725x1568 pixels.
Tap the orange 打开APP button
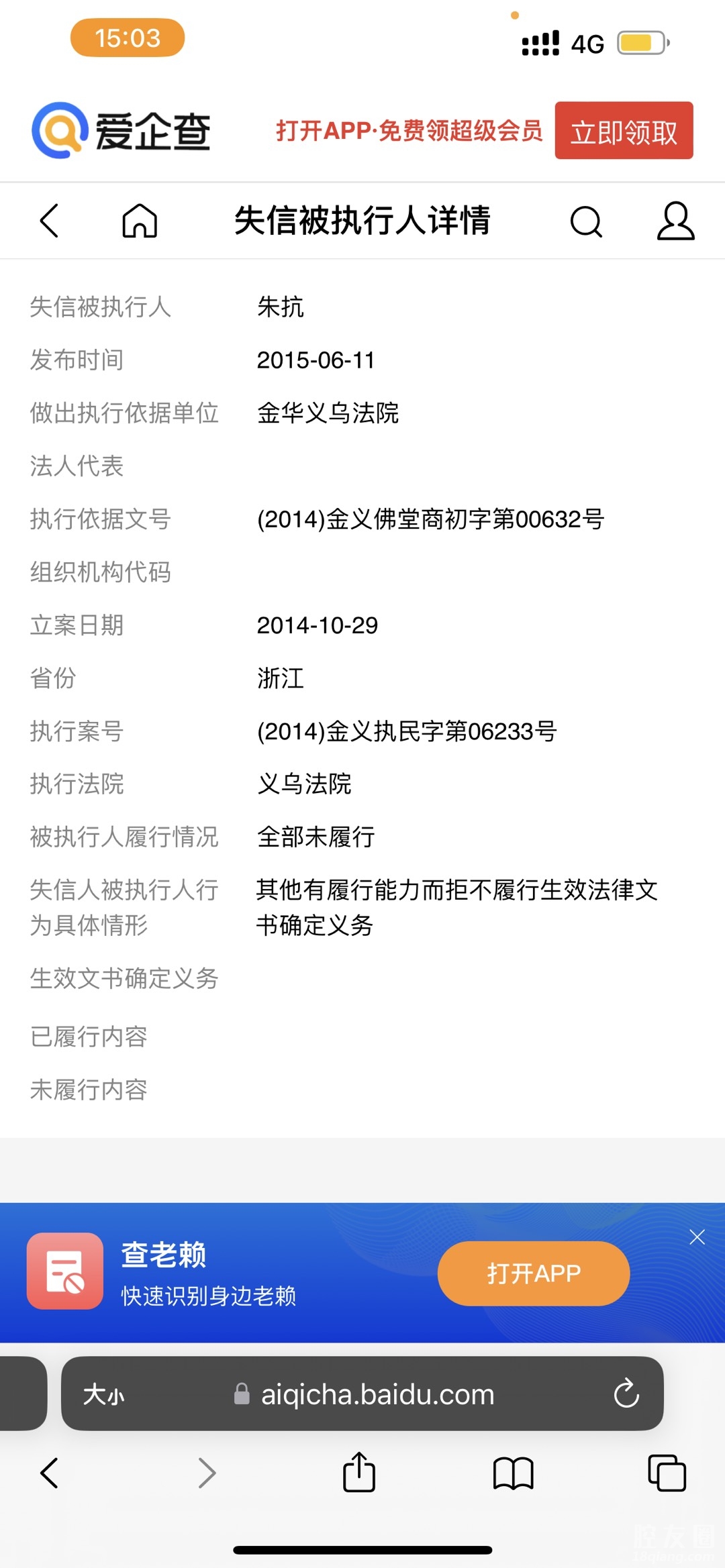tap(534, 1273)
